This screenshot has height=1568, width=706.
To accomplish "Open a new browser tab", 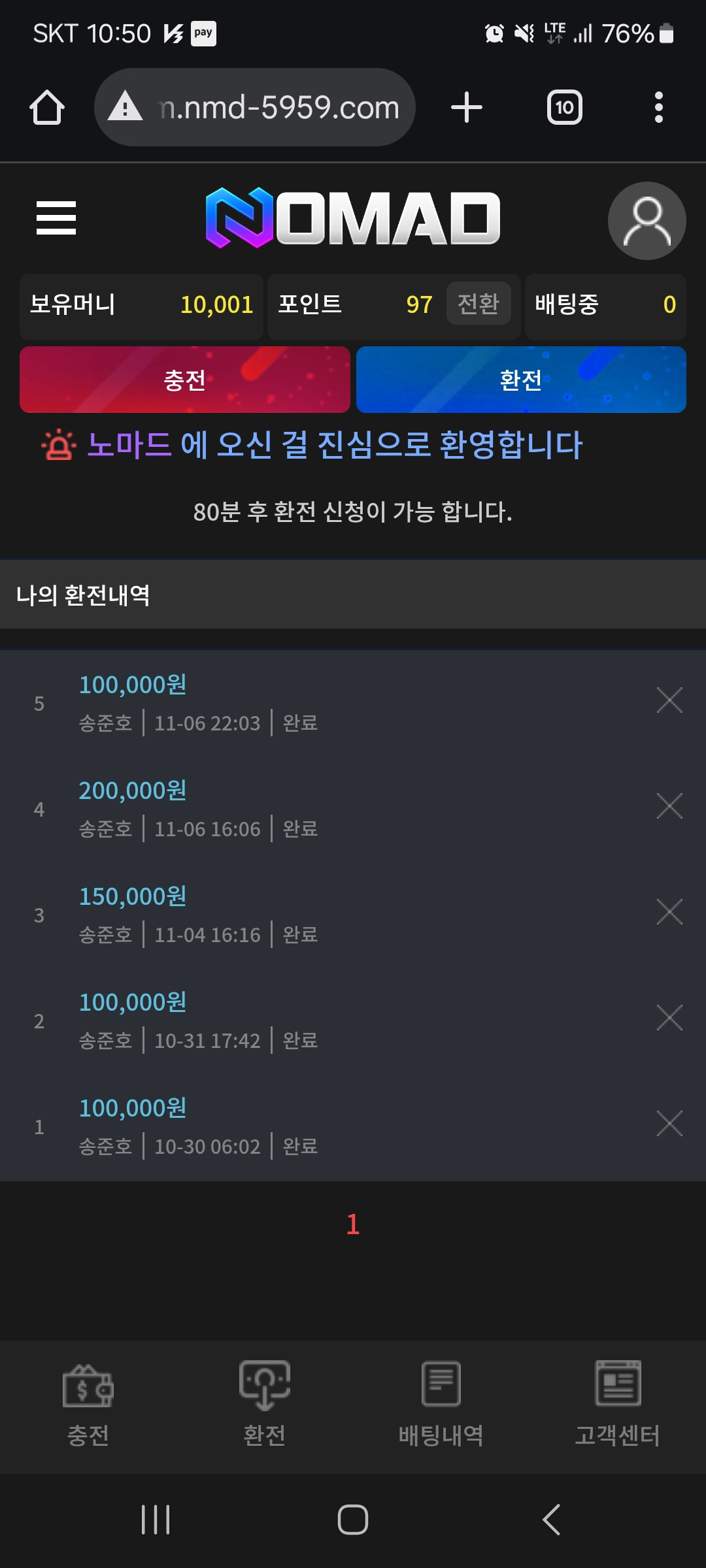I will click(467, 107).
